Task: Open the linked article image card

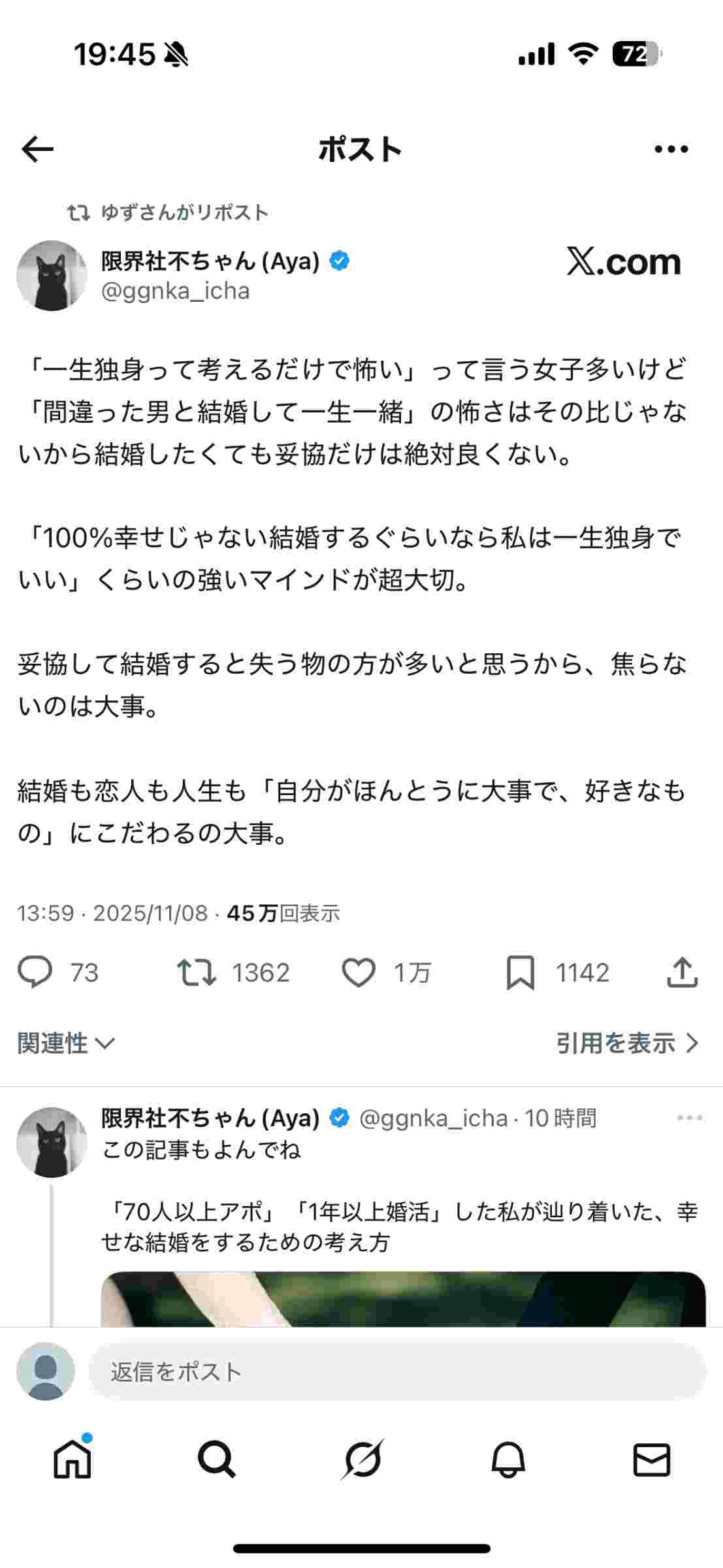Action: click(403, 1299)
